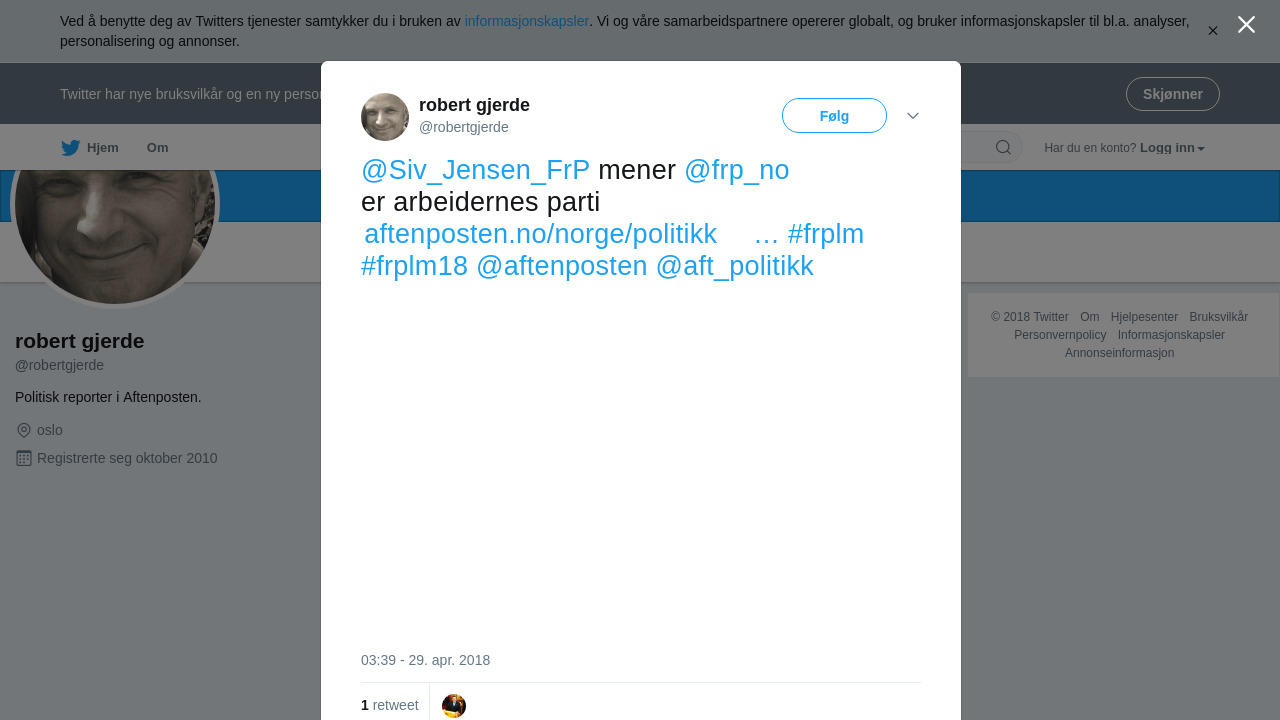
Task: Open the @aft_politikk mention
Action: pyautogui.click(x=734, y=266)
